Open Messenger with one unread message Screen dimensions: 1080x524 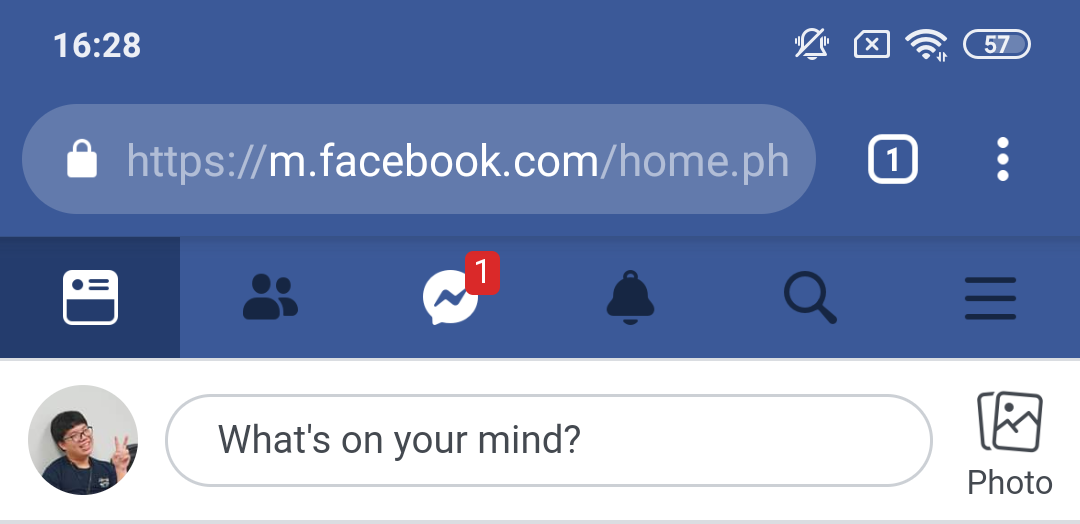452,297
